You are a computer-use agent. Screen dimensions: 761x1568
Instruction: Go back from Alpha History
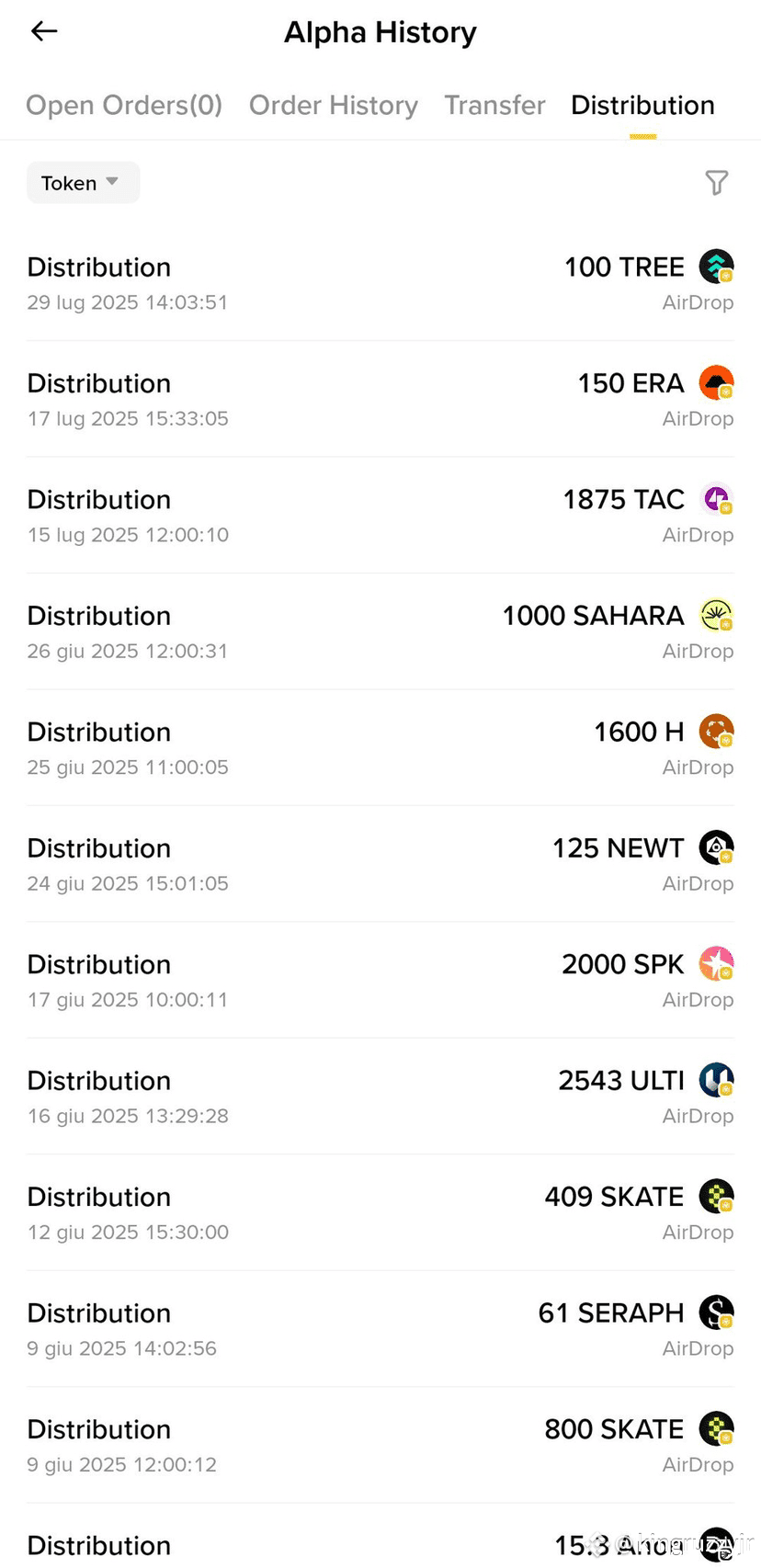click(44, 31)
